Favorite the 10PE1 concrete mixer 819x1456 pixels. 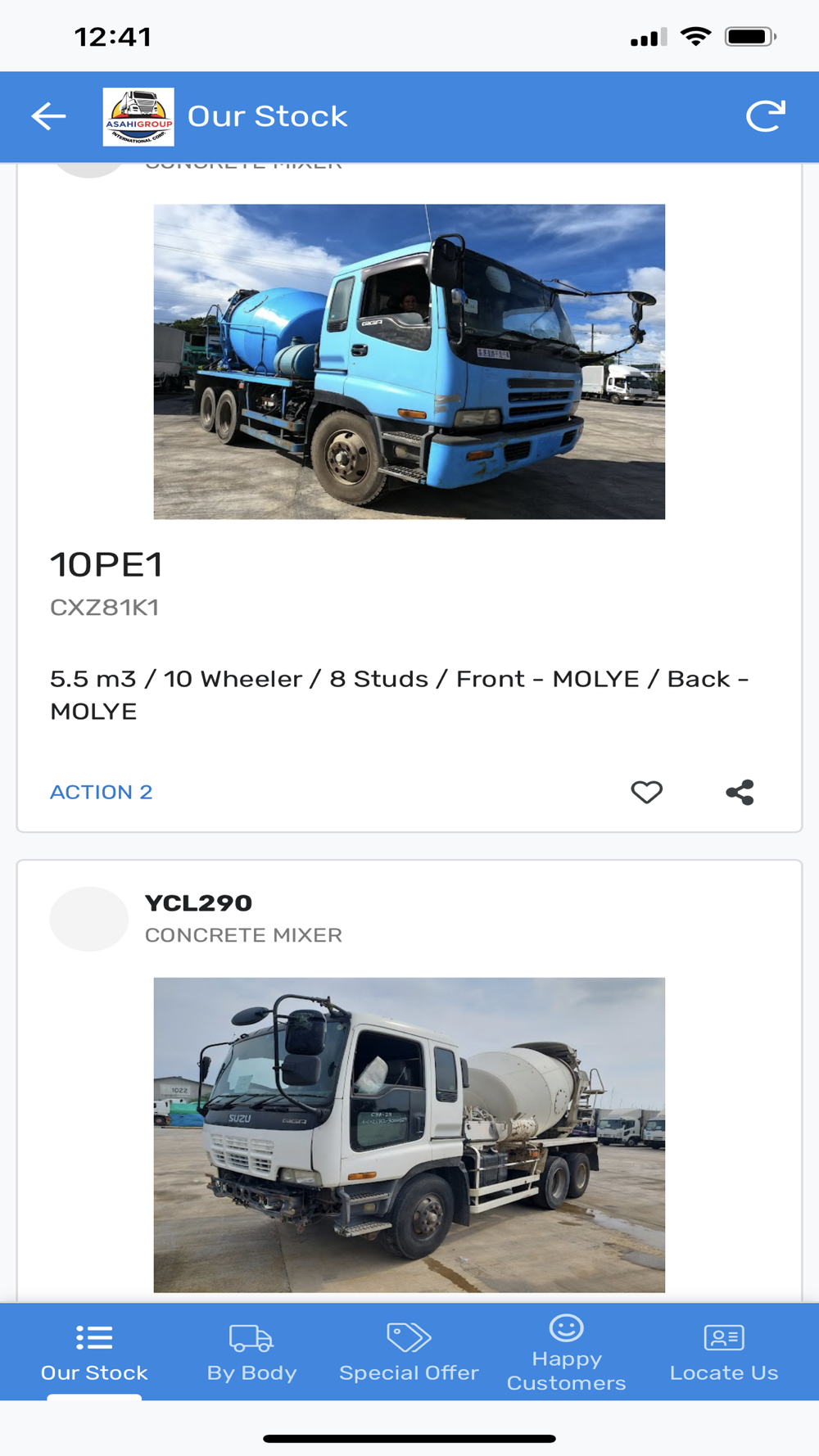point(646,792)
